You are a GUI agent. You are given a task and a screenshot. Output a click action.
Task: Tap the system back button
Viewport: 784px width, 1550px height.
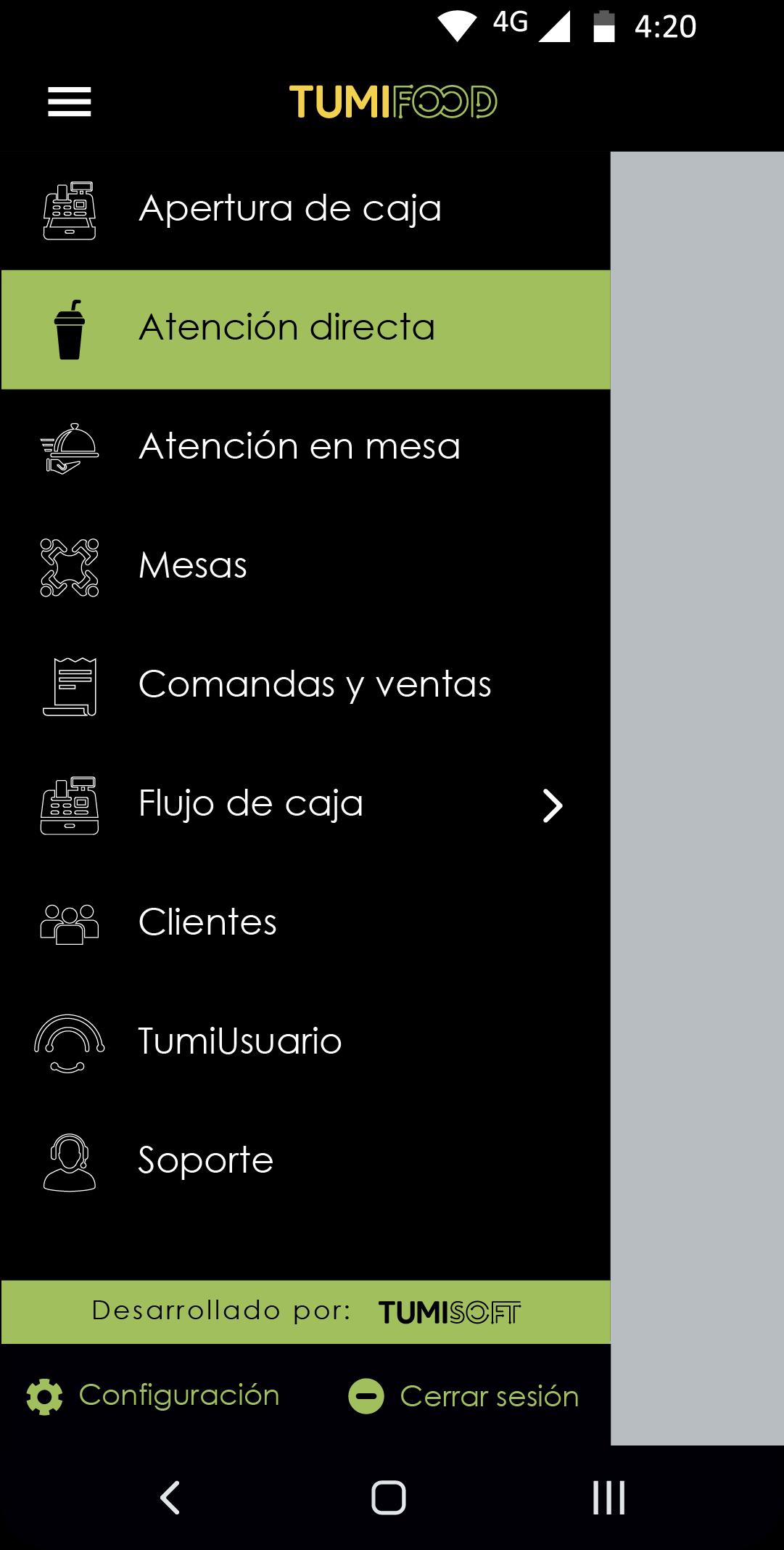coord(170,1498)
